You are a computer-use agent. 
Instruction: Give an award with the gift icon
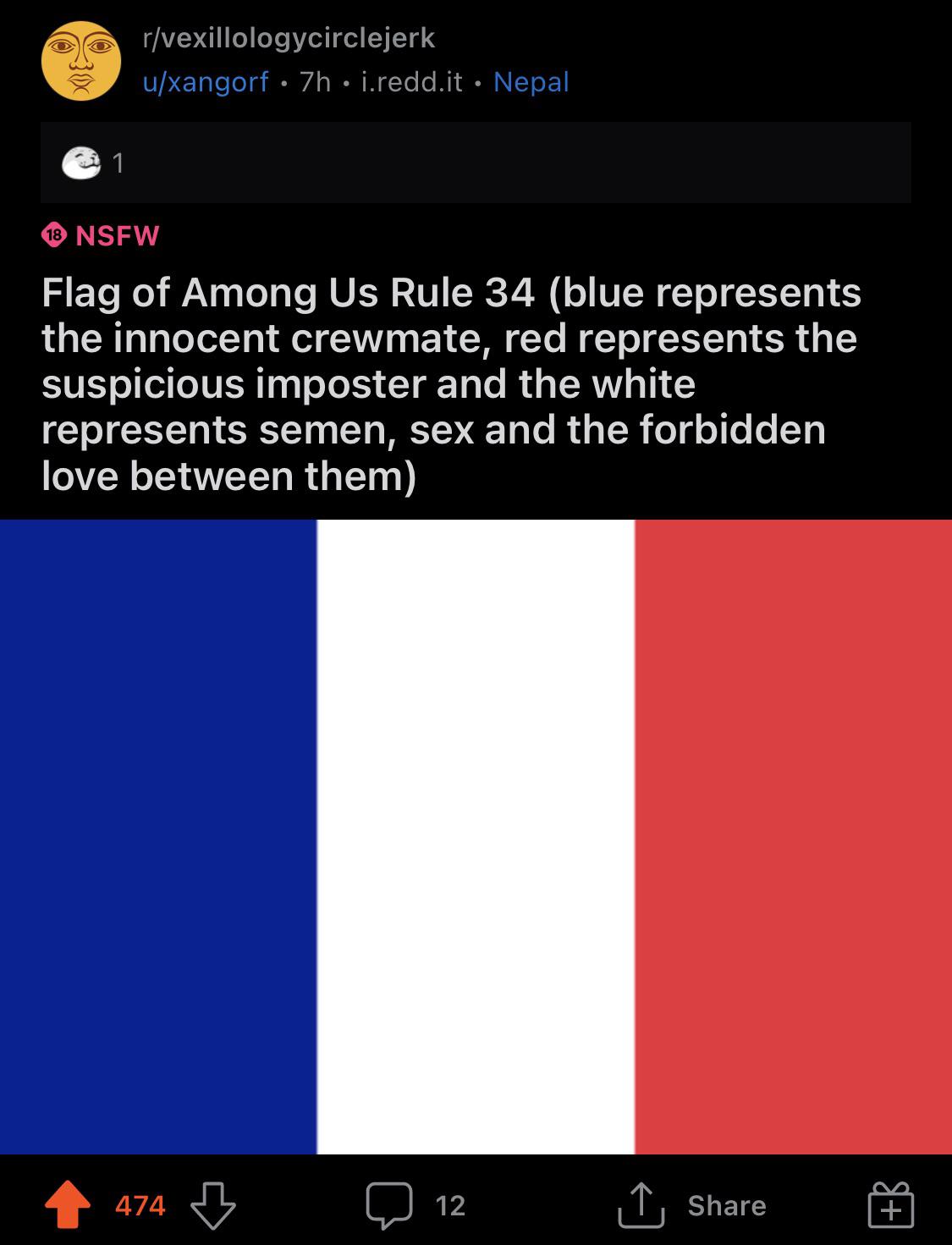pyautogui.click(x=890, y=1205)
